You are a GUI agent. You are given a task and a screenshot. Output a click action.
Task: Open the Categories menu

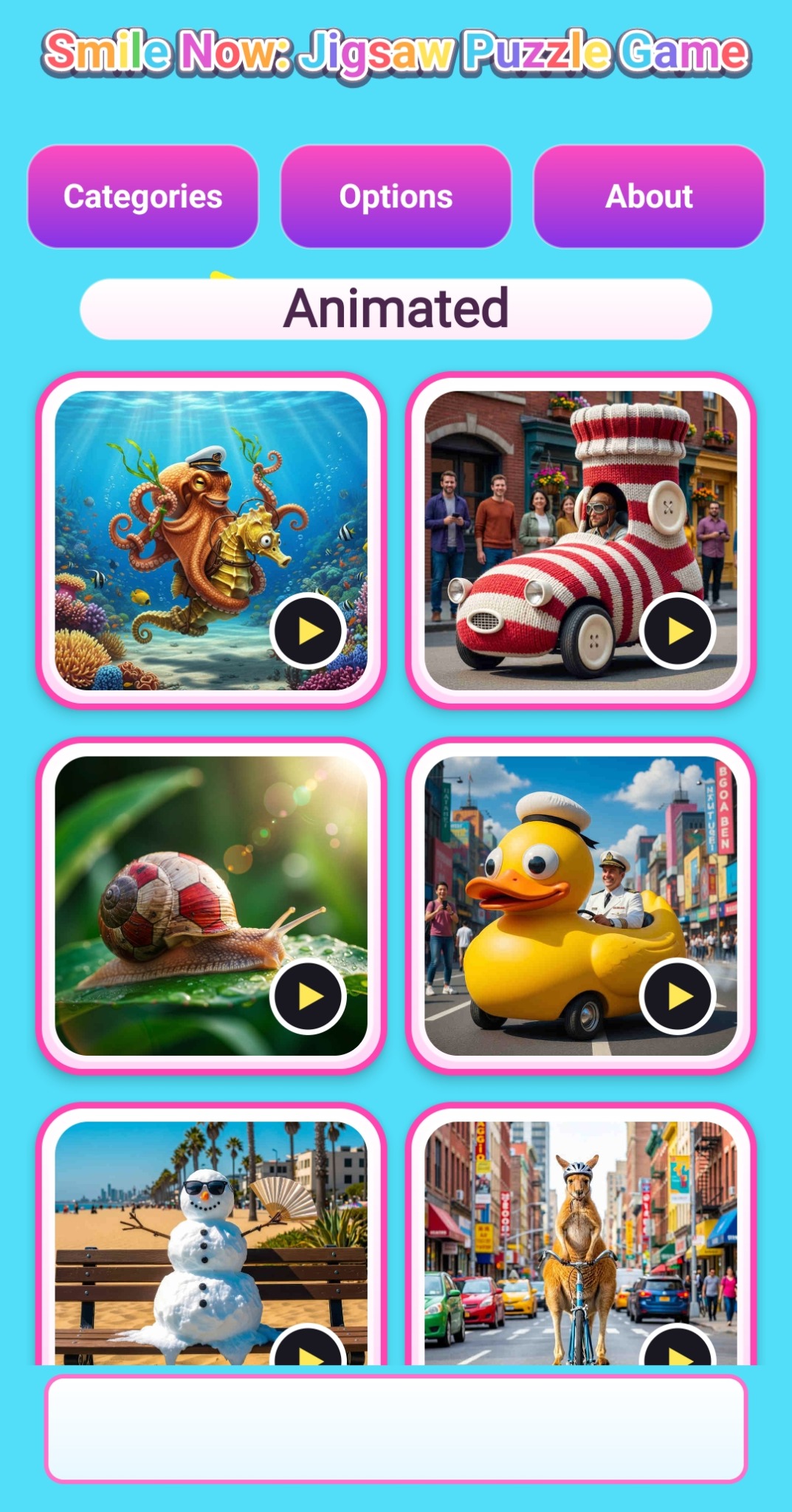pos(143,196)
